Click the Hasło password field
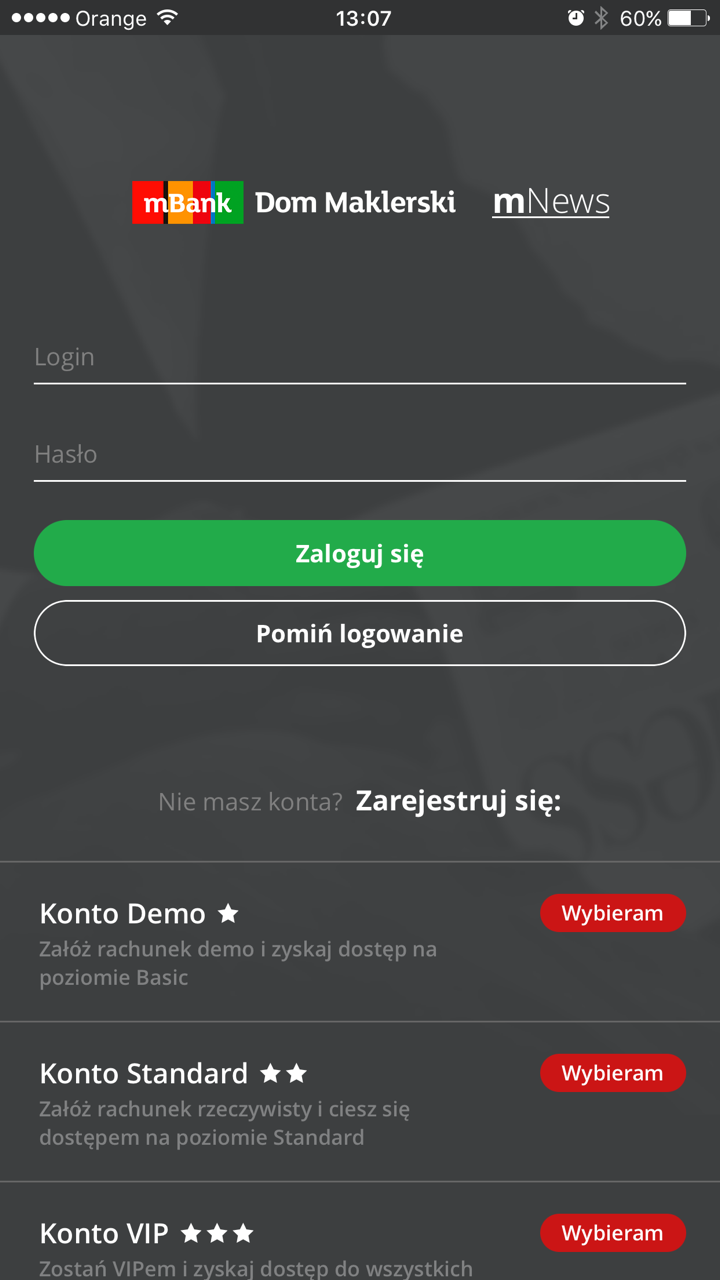This screenshot has width=720, height=1280. point(360,454)
